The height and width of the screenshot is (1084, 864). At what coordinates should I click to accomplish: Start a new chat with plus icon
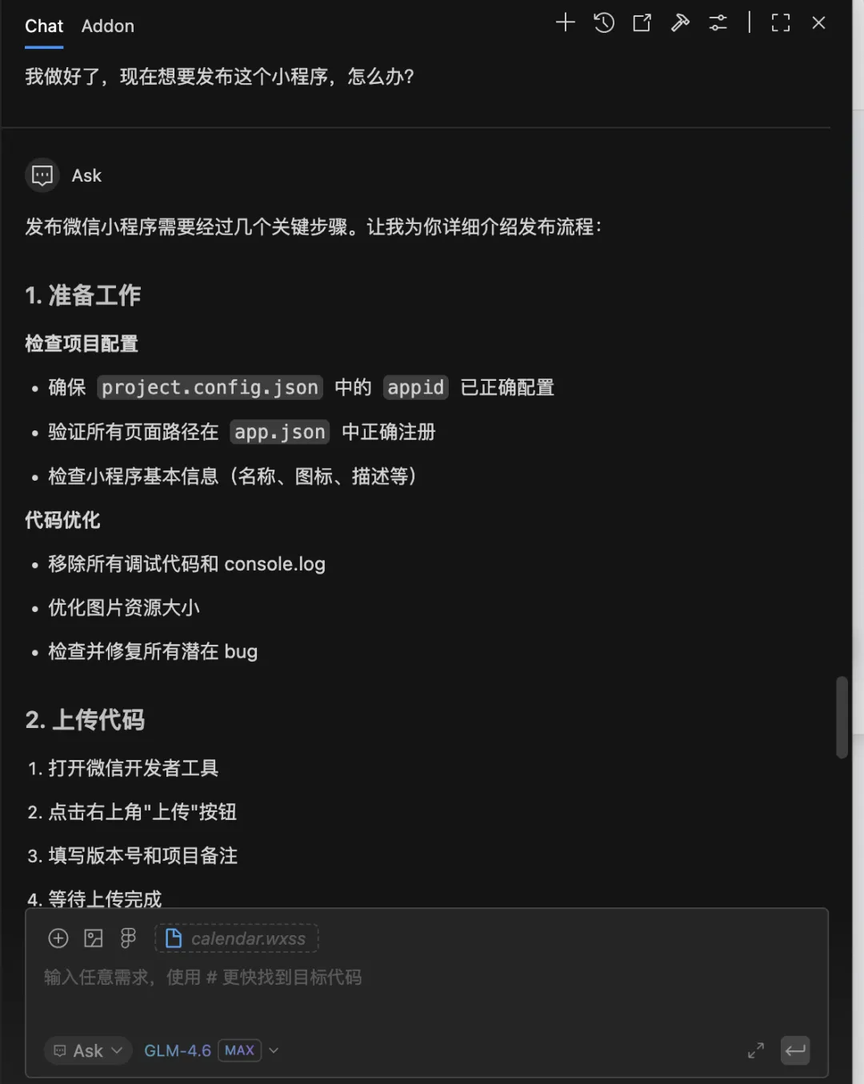click(x=565, y=23)
